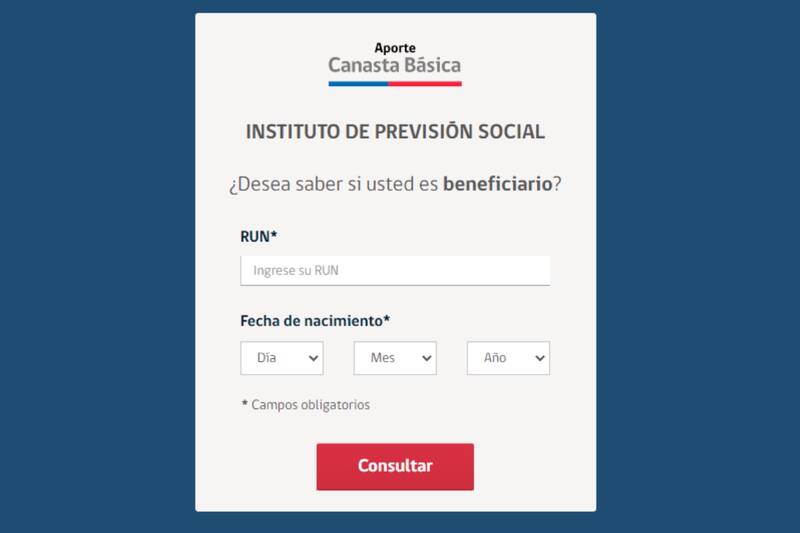Tap the Consultar button

tap(395, 466)
